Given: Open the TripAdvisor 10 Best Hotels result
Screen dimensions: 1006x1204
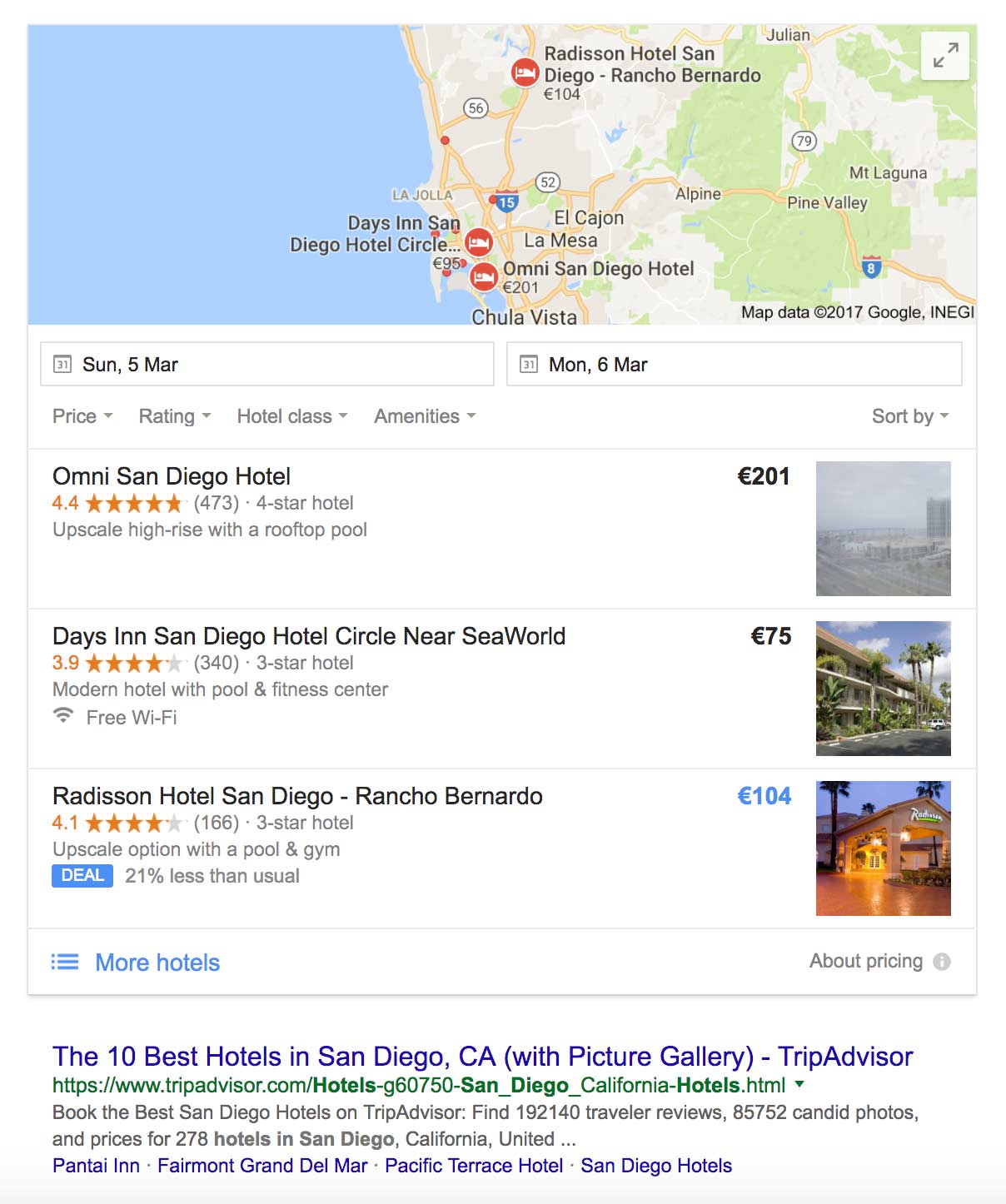Looking at the screenshot, I should (482, 1057).
